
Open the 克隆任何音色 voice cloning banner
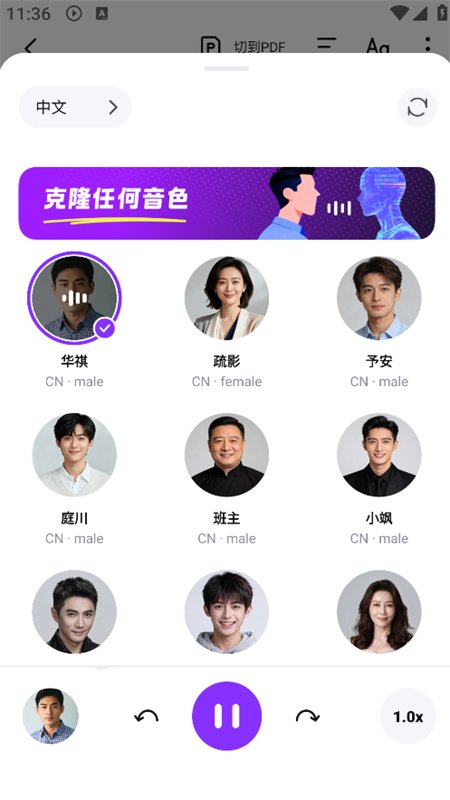[227, 203]
